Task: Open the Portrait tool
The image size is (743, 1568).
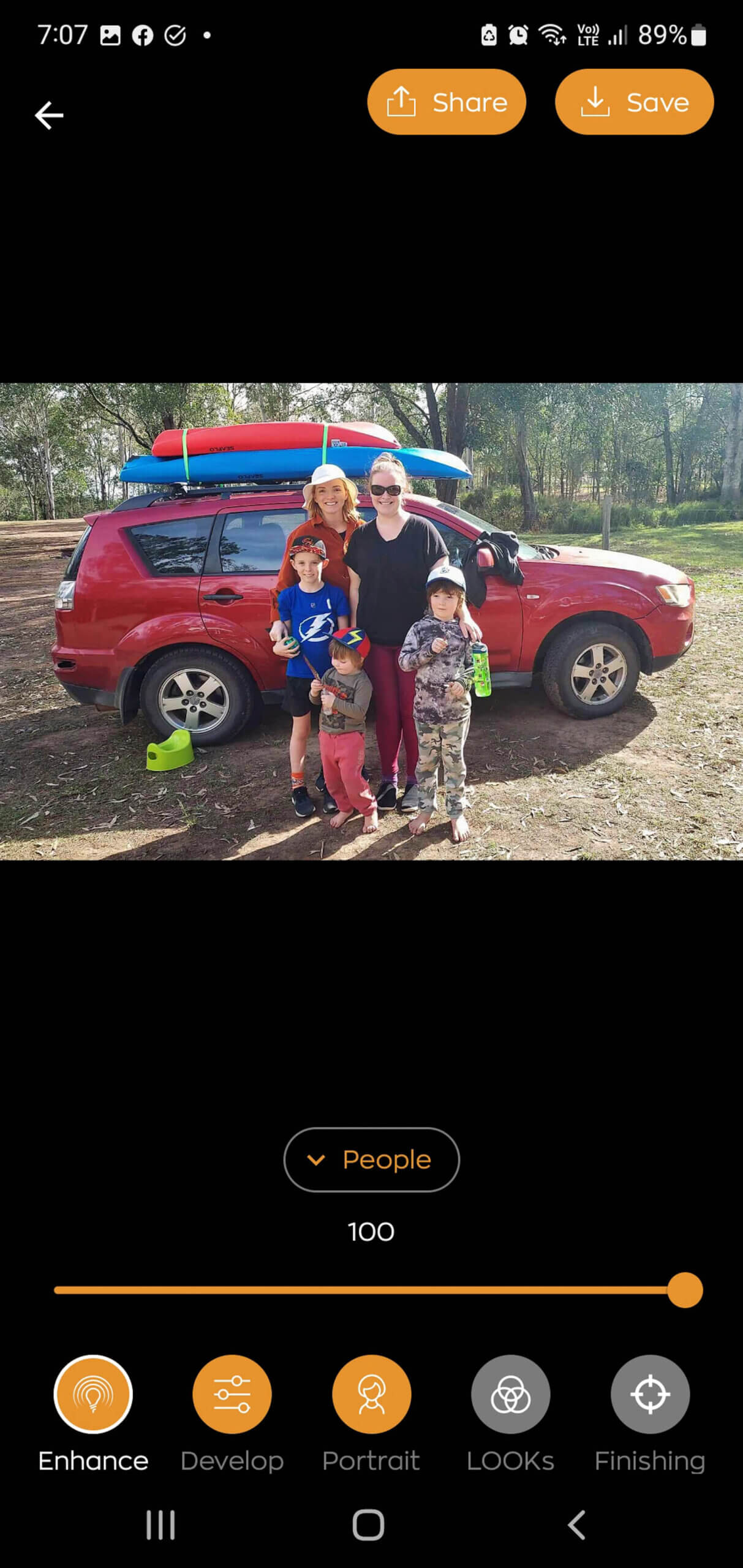Action: [x=371, y=1395]
